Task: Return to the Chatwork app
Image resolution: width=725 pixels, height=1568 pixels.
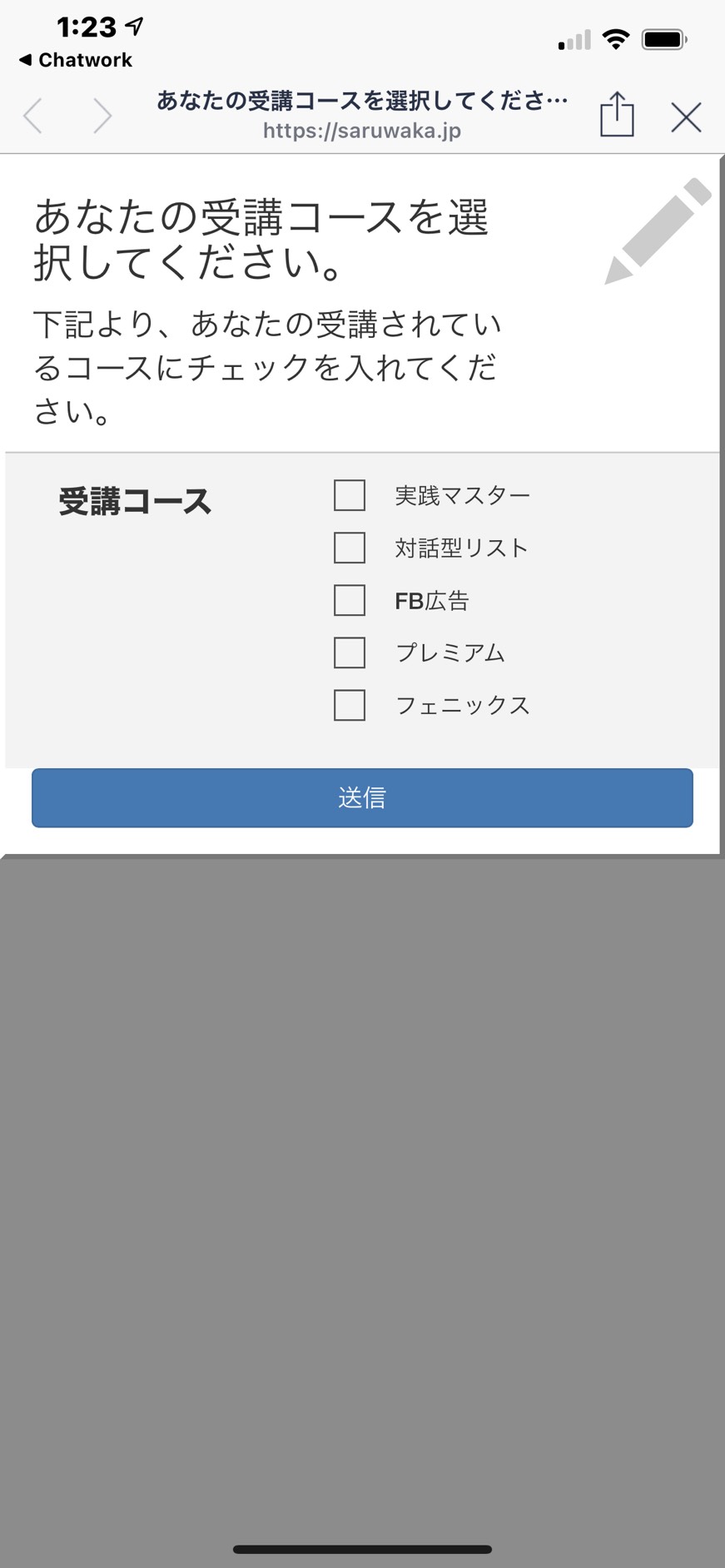Action: [x=76, y=60]
